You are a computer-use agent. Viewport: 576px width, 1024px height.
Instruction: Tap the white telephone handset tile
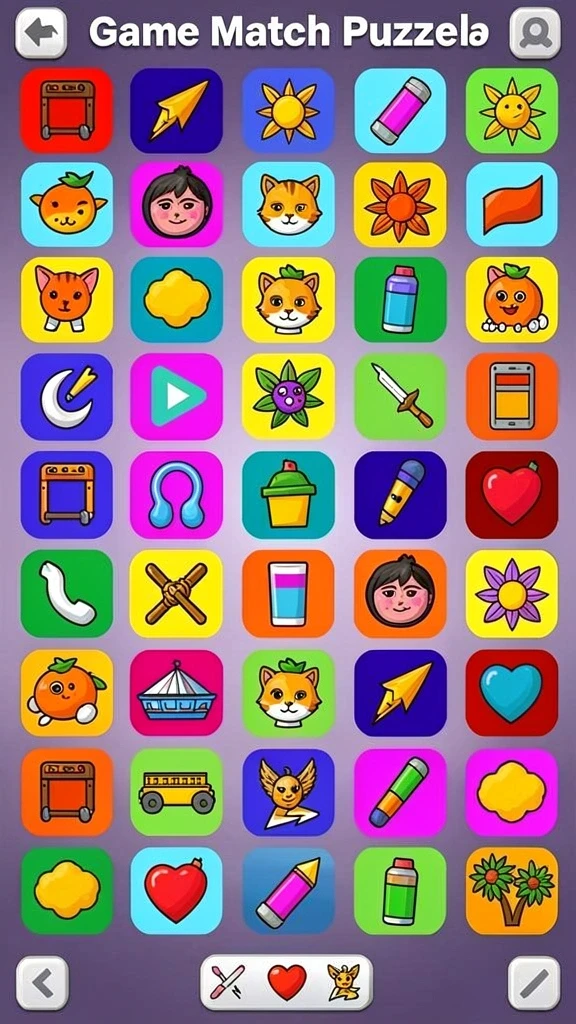point(67,594)
